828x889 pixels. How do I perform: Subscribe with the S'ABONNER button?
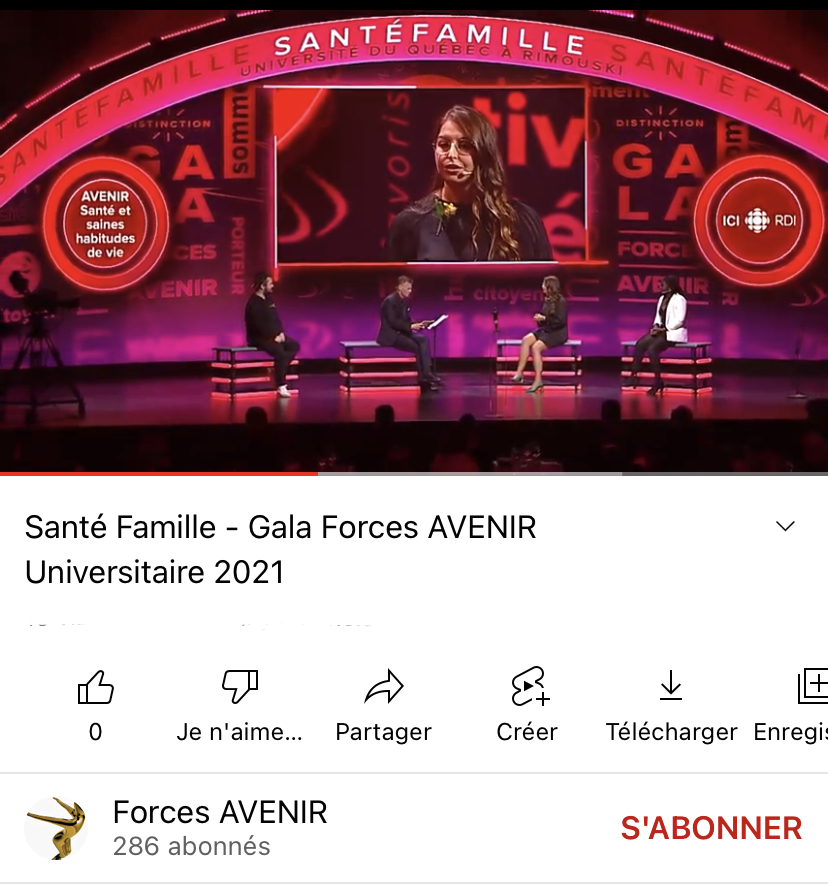pos(711,828)
